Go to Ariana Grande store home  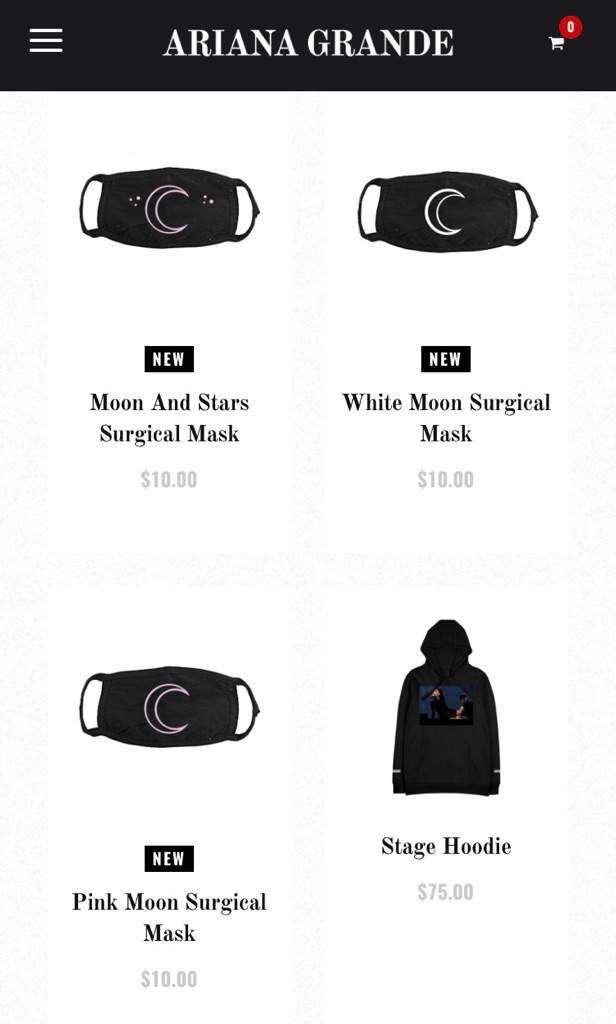click(x=308, y=43)
